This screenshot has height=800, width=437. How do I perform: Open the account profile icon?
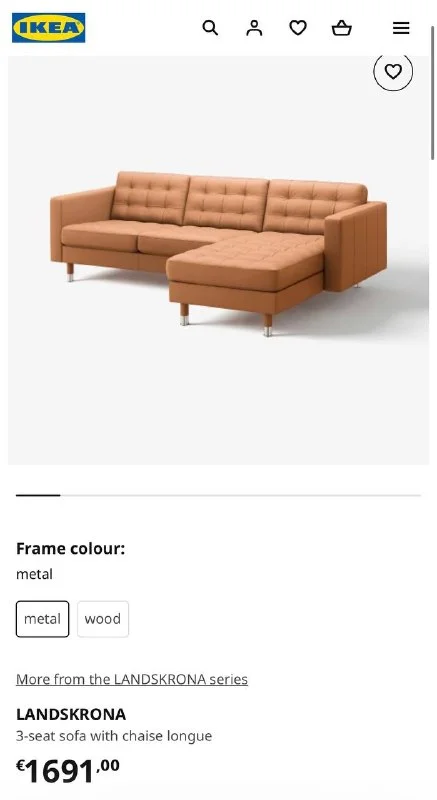click(254, 28)
